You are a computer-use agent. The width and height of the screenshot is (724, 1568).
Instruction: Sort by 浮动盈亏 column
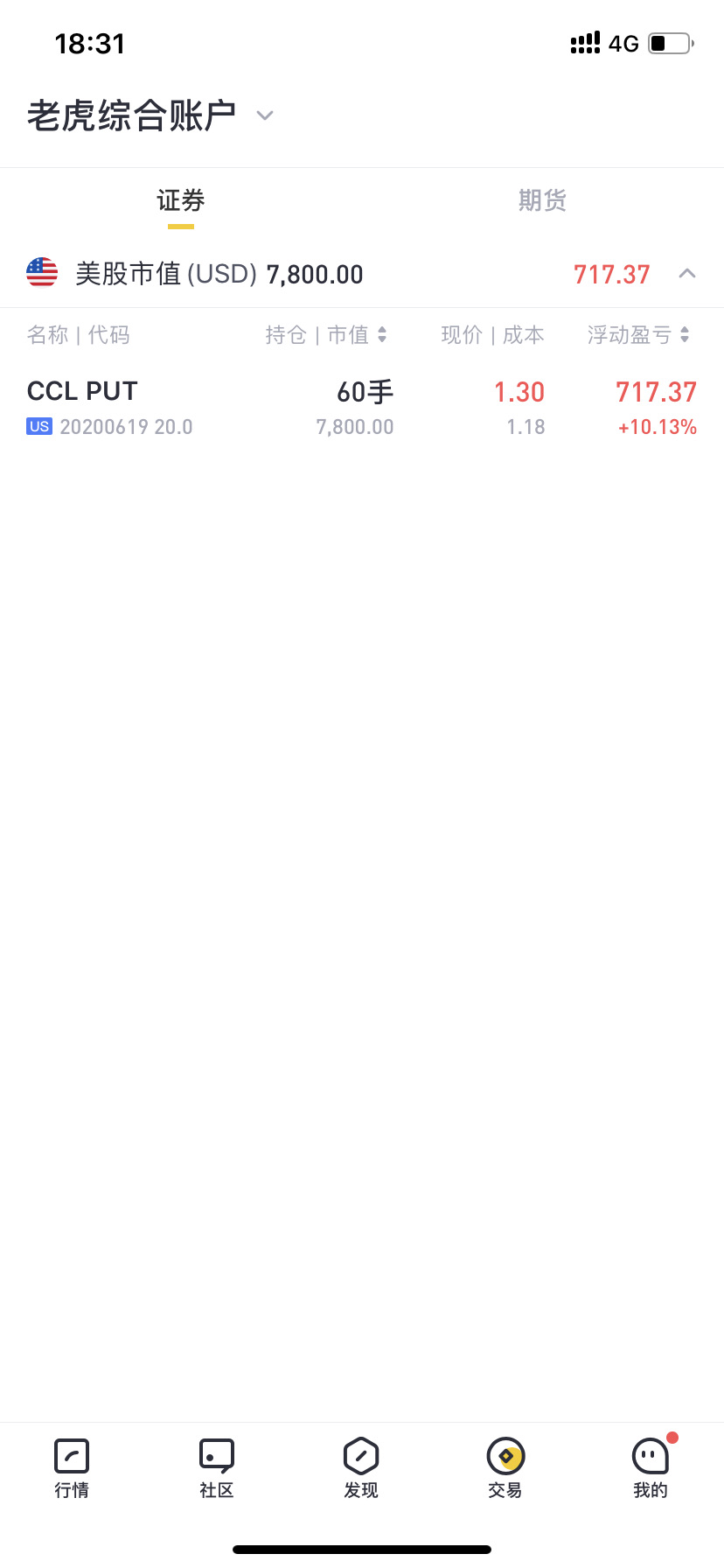[638, 334]
